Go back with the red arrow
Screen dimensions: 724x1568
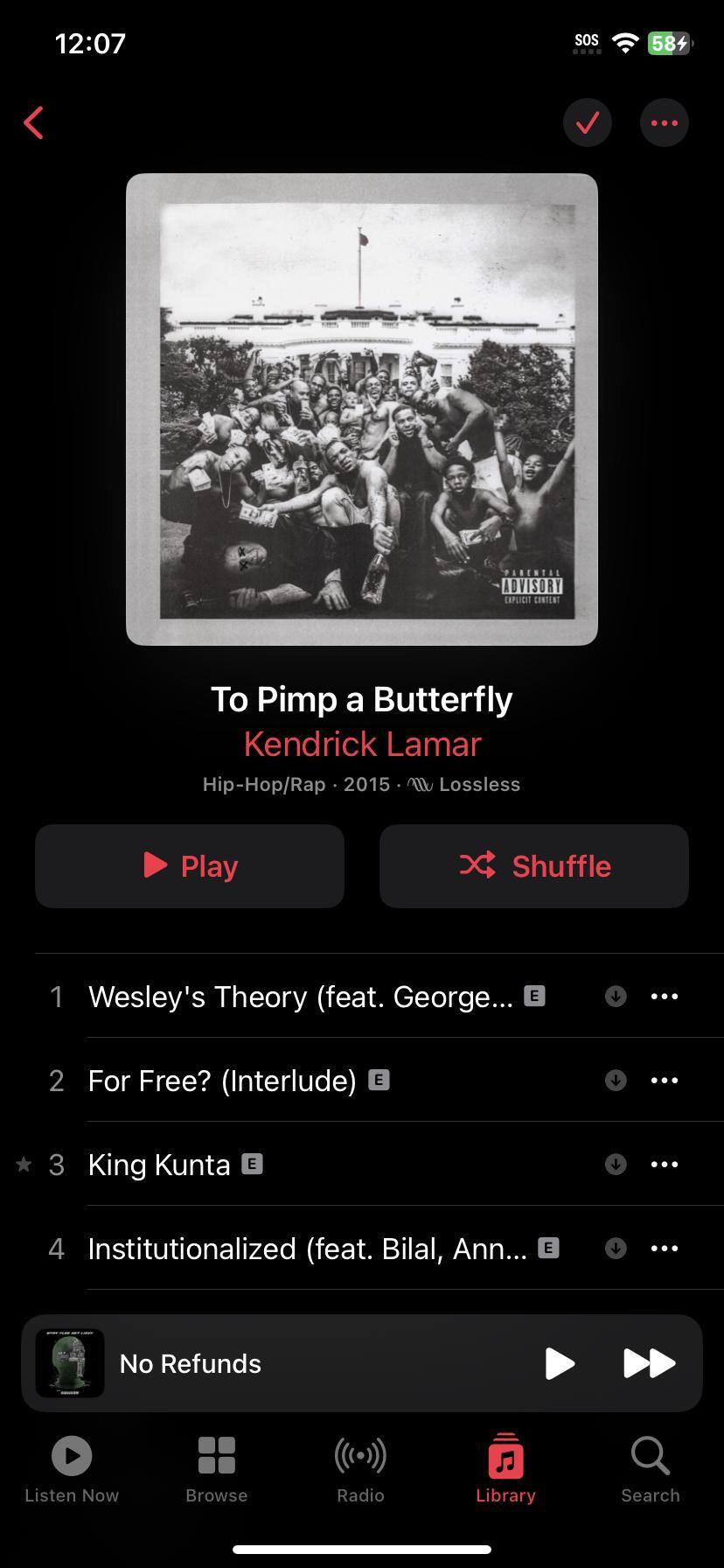point(34,123)
